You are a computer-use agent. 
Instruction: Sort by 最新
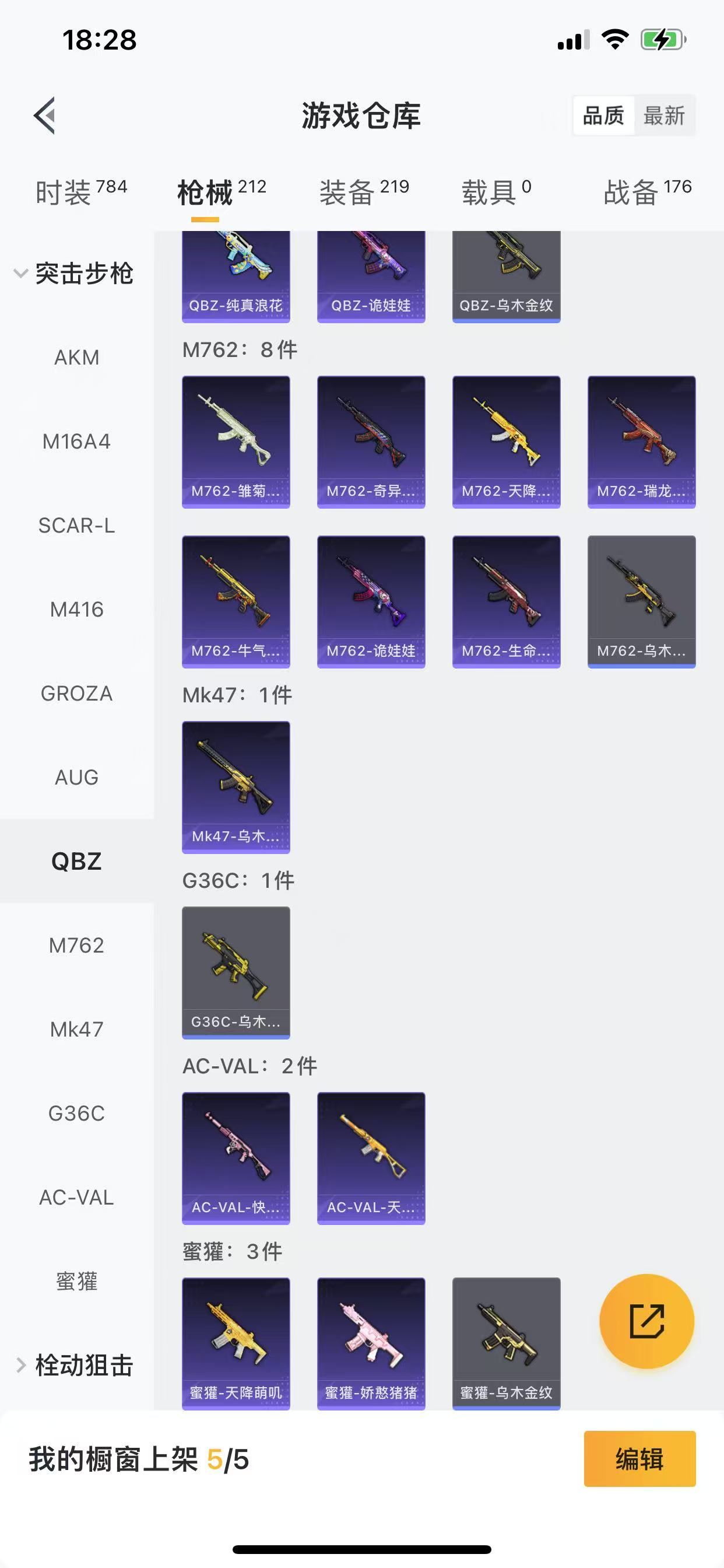(x=664, y=116)
